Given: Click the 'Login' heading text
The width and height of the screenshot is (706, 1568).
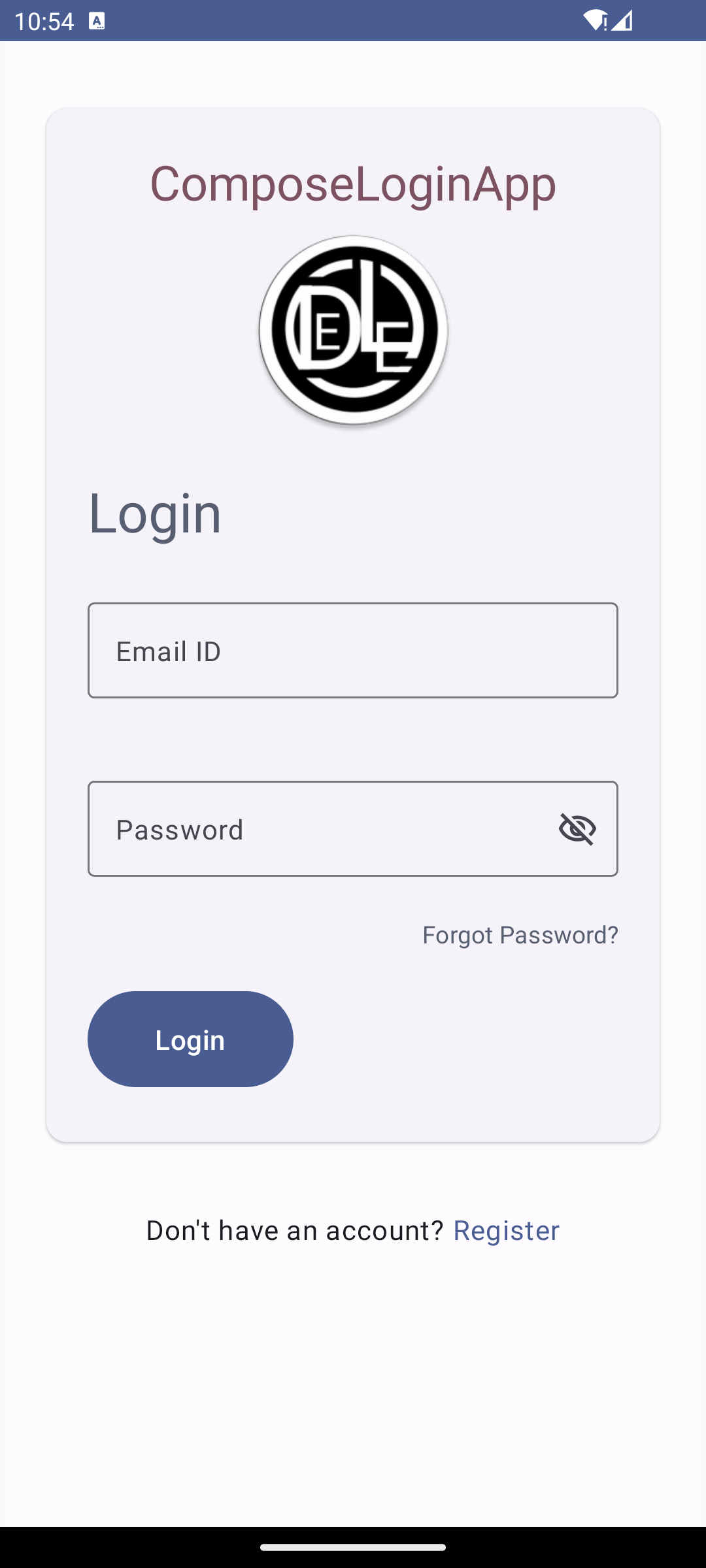Looking at the screenshot, I should 155,515.
